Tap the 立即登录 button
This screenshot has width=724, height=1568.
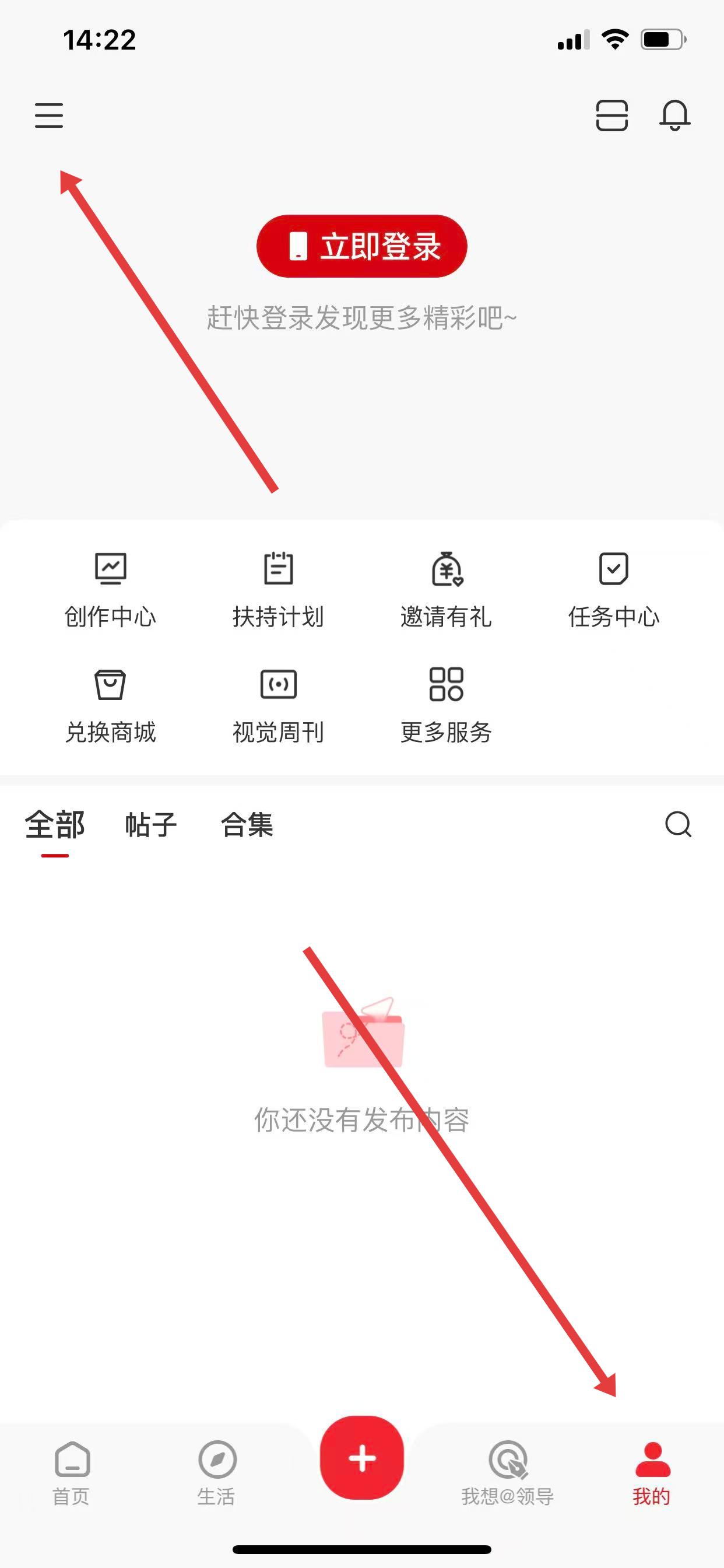pyautogui.click(x=362, y=246)
